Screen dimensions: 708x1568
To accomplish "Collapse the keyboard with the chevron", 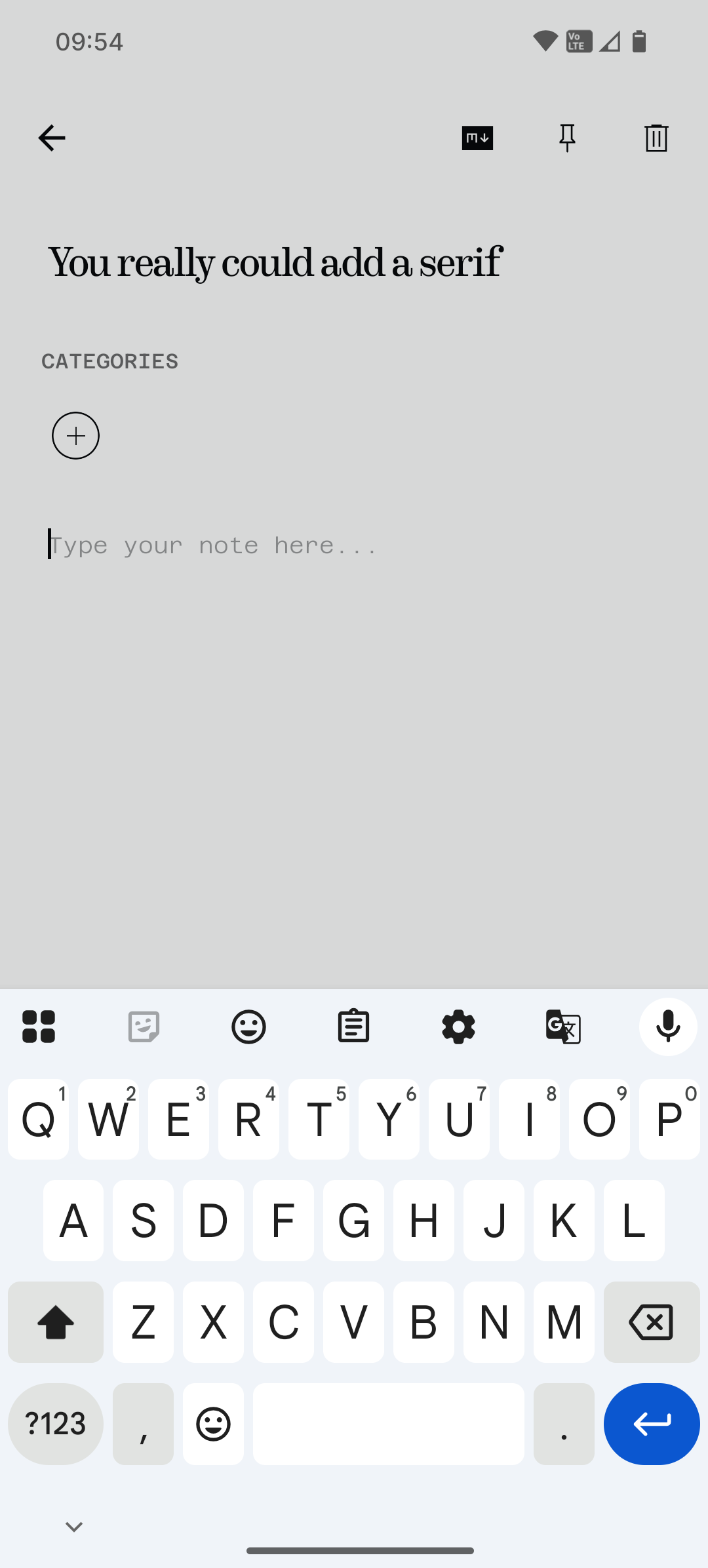I will pyautogui.click(x=73, y=1525).
